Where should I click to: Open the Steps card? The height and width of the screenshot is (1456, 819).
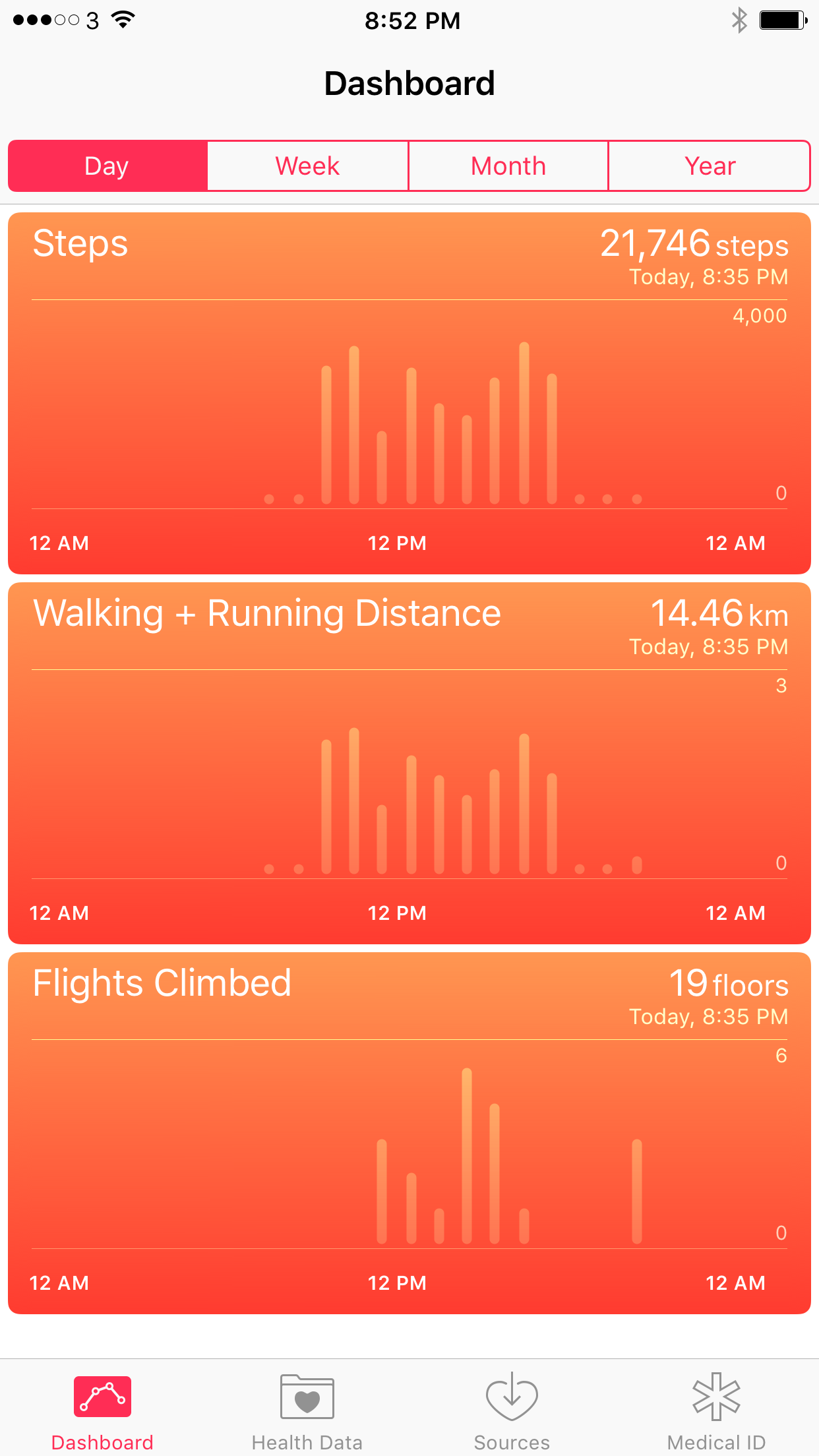coord(409,393)
